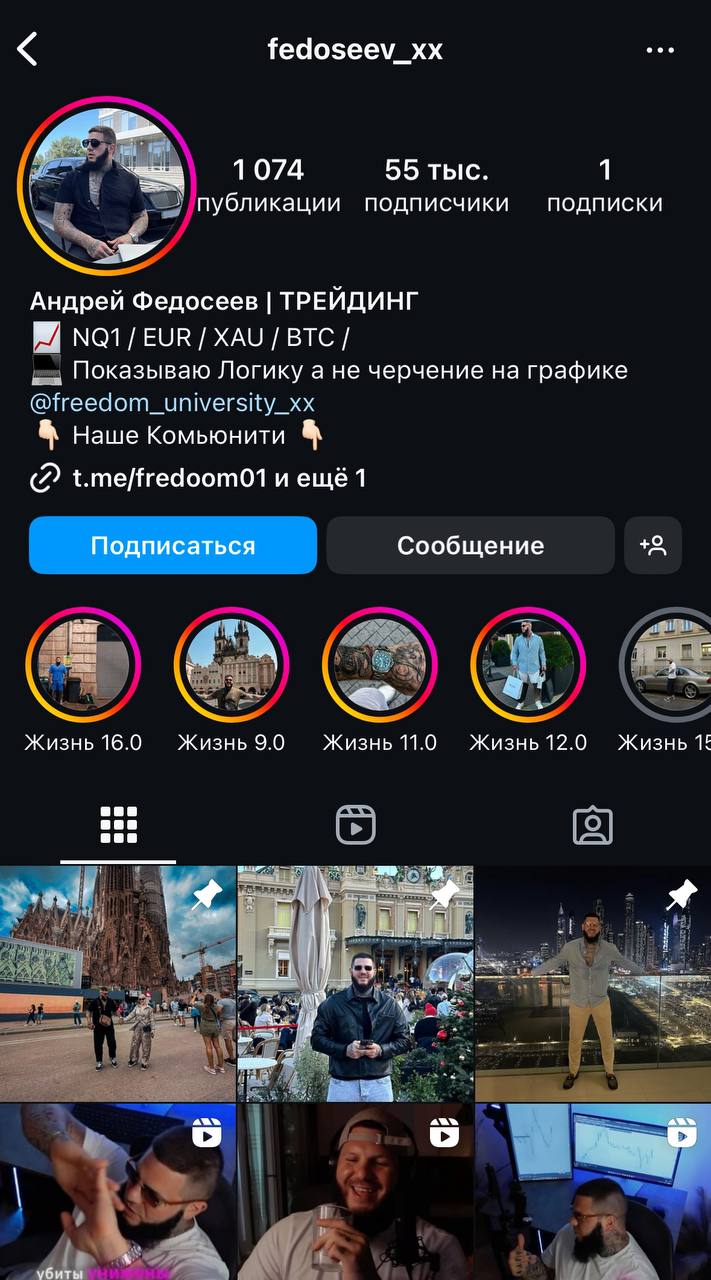Open the three-dot overflow menu
711x1280 pixels.
[660, 50]
